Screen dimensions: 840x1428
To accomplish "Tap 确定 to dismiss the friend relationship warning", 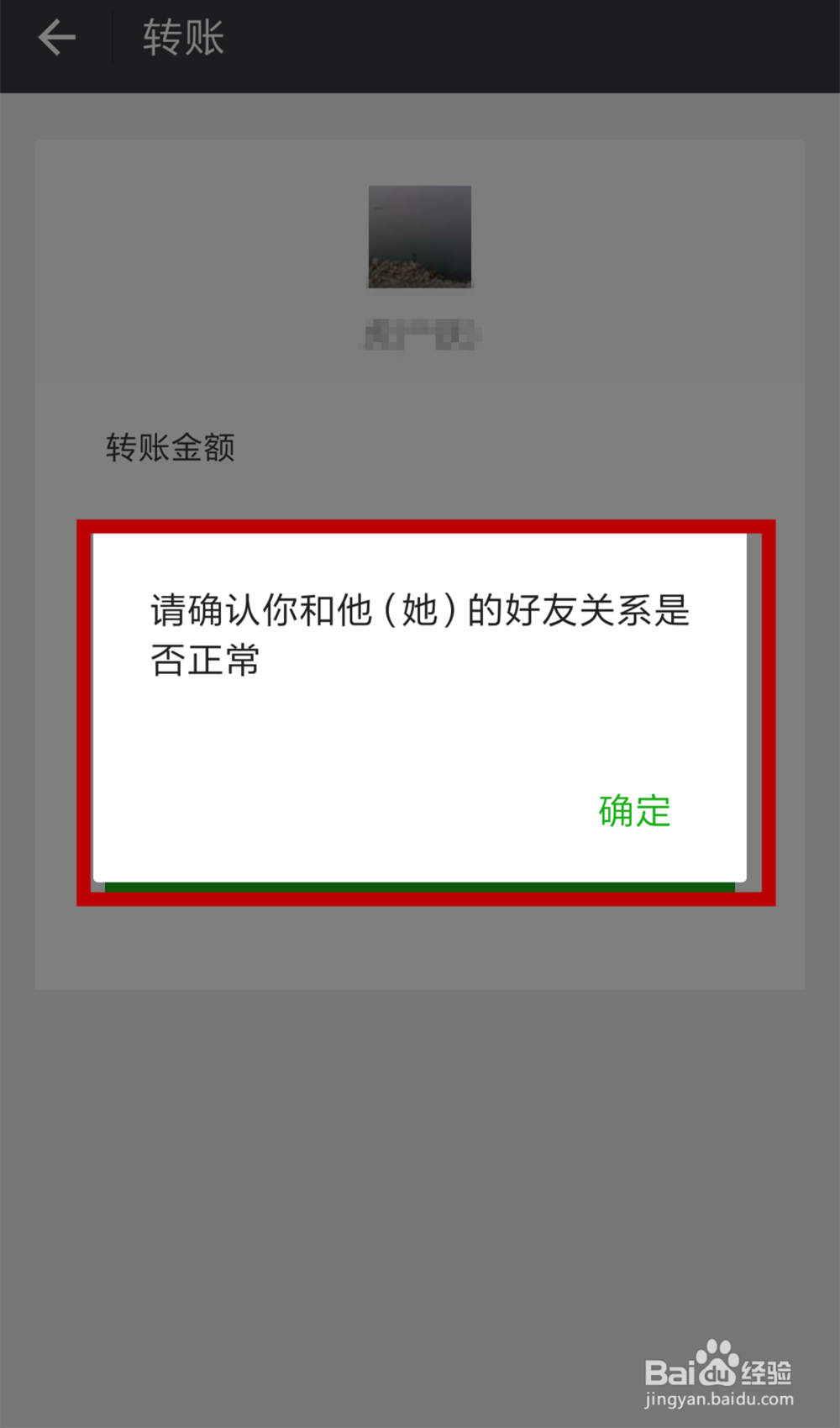I will click(x=634, y=809).
